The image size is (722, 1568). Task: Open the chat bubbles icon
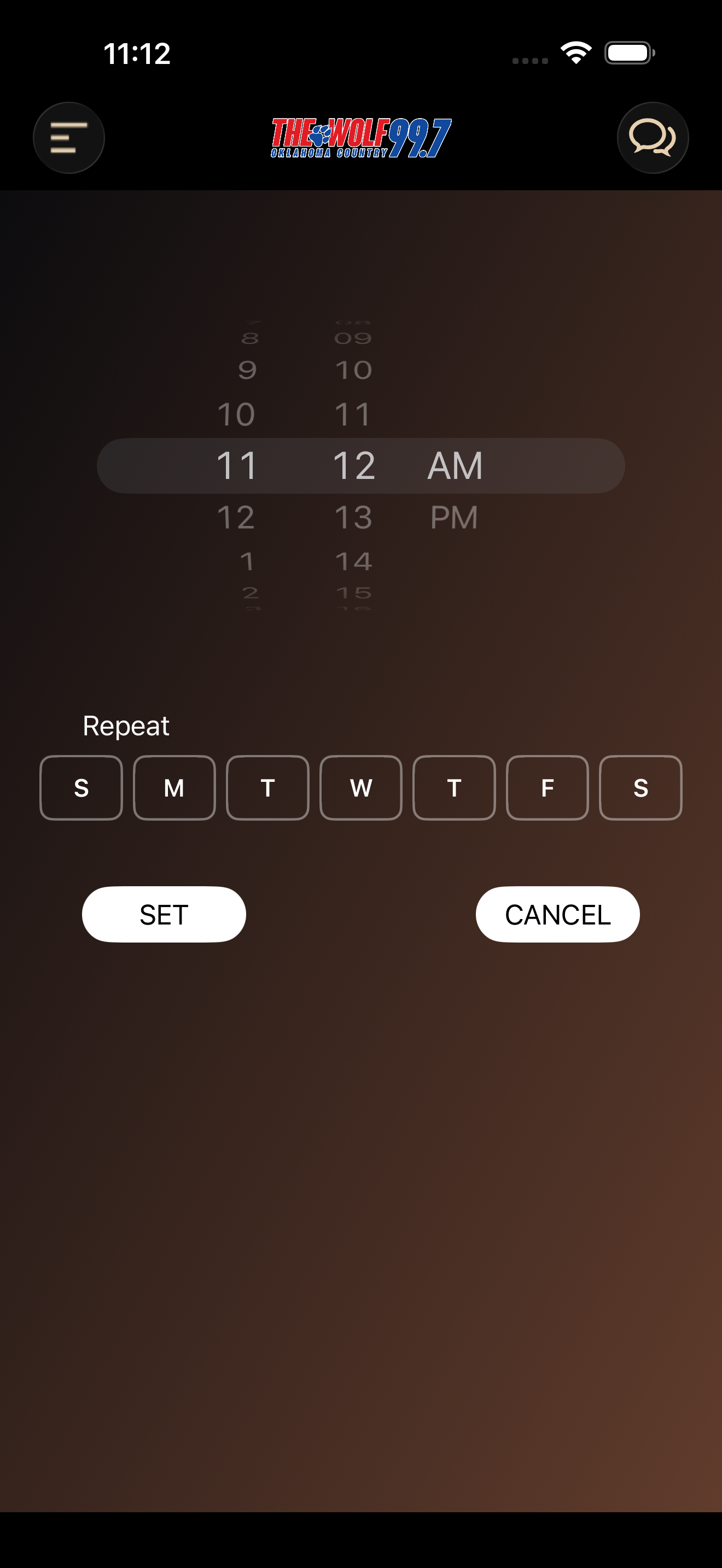tap(653, 138)
